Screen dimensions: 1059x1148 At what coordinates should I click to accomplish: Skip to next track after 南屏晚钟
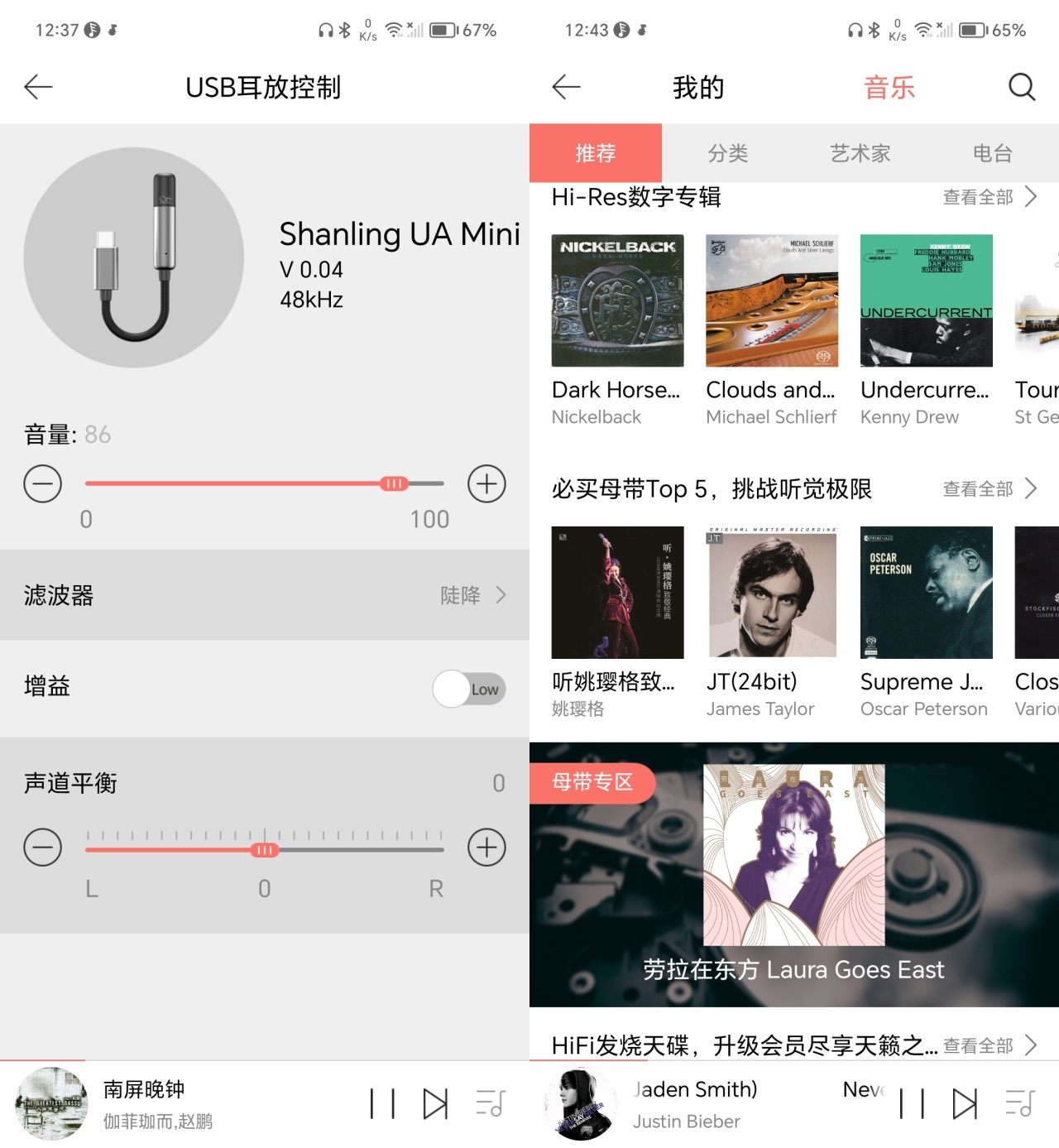coord(435,1103)
